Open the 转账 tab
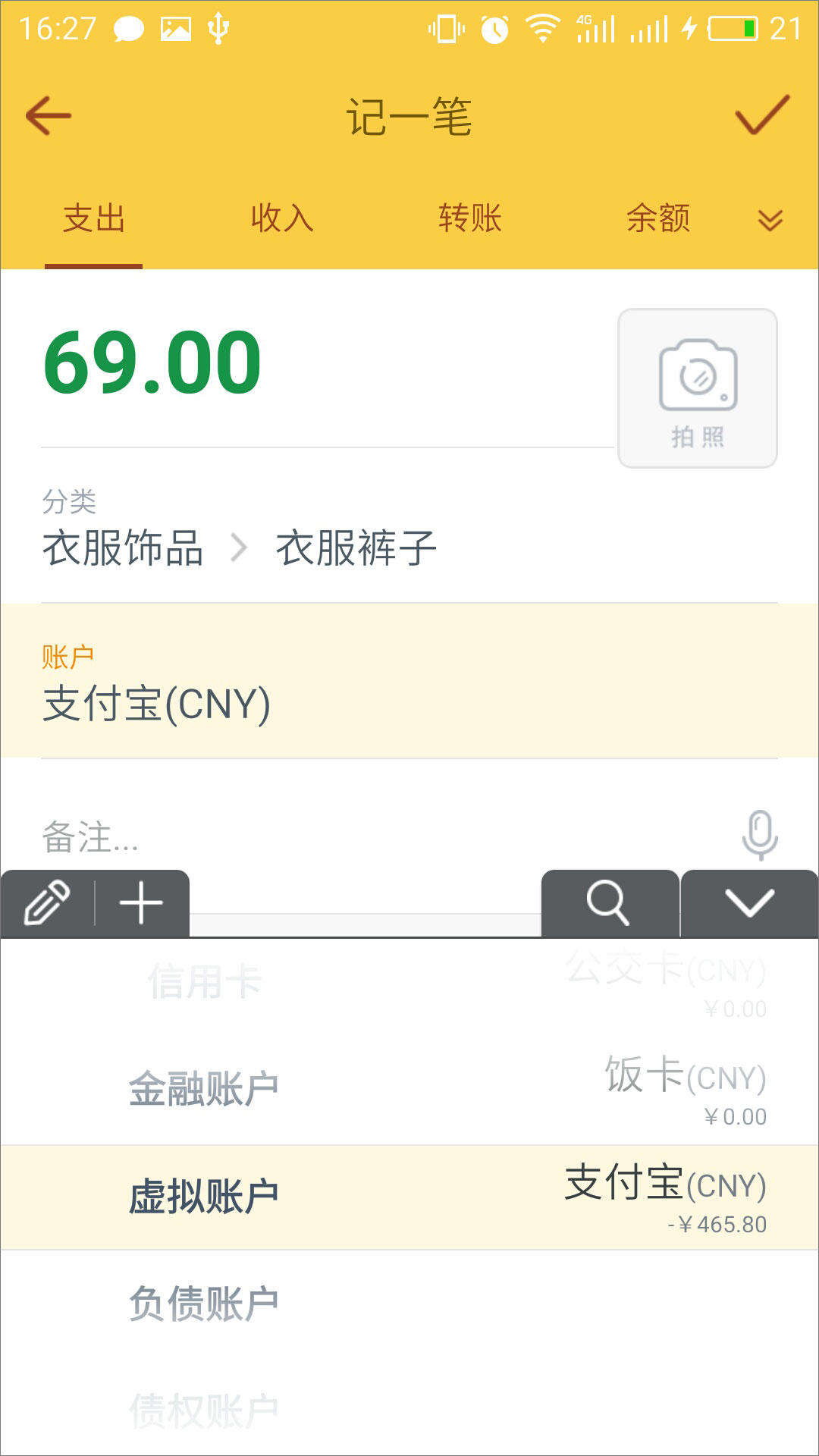 (x=468, y=218)
